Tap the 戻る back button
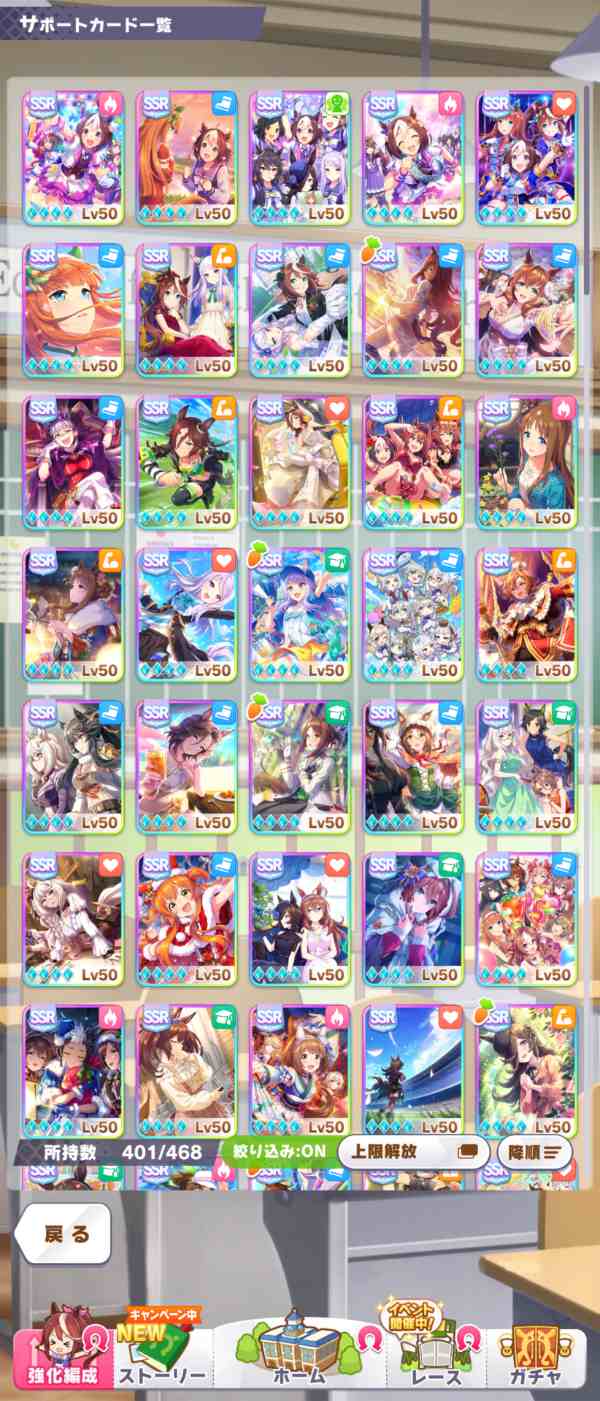This screenshot has width=600, height=1401. pyautogui.click(x=67, y=1234)
